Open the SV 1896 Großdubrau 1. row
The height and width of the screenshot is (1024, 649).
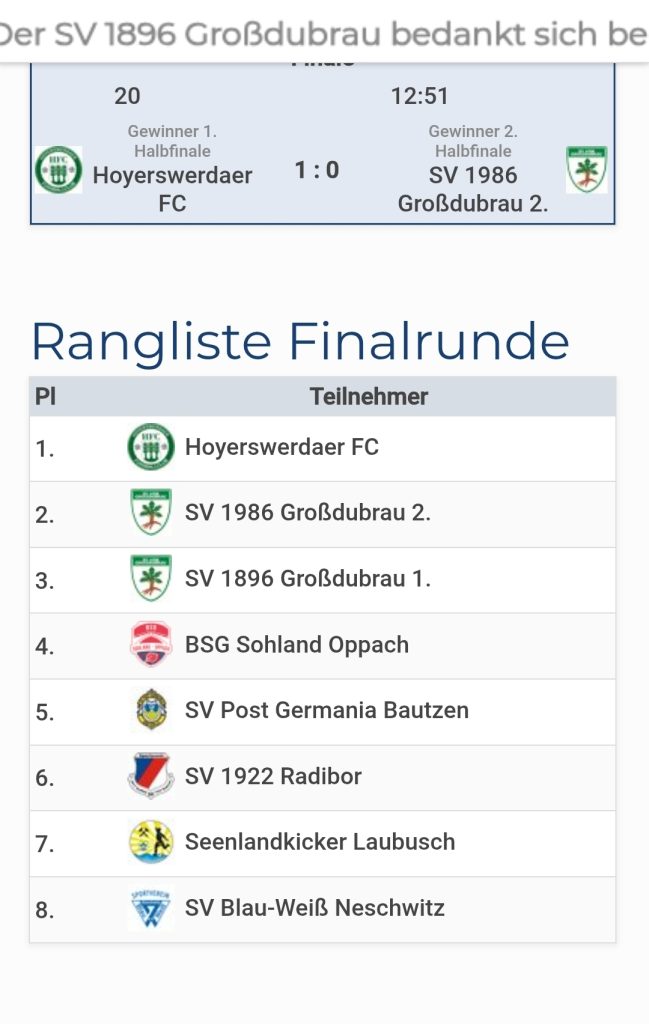(x=307, y=579)
